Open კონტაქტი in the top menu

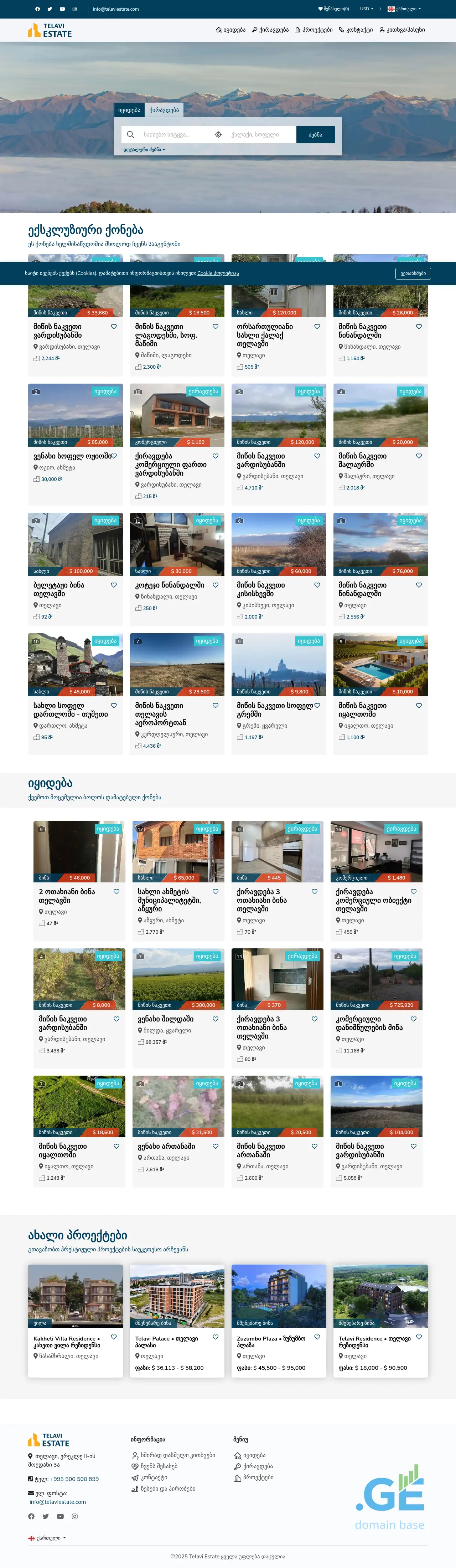356,30
